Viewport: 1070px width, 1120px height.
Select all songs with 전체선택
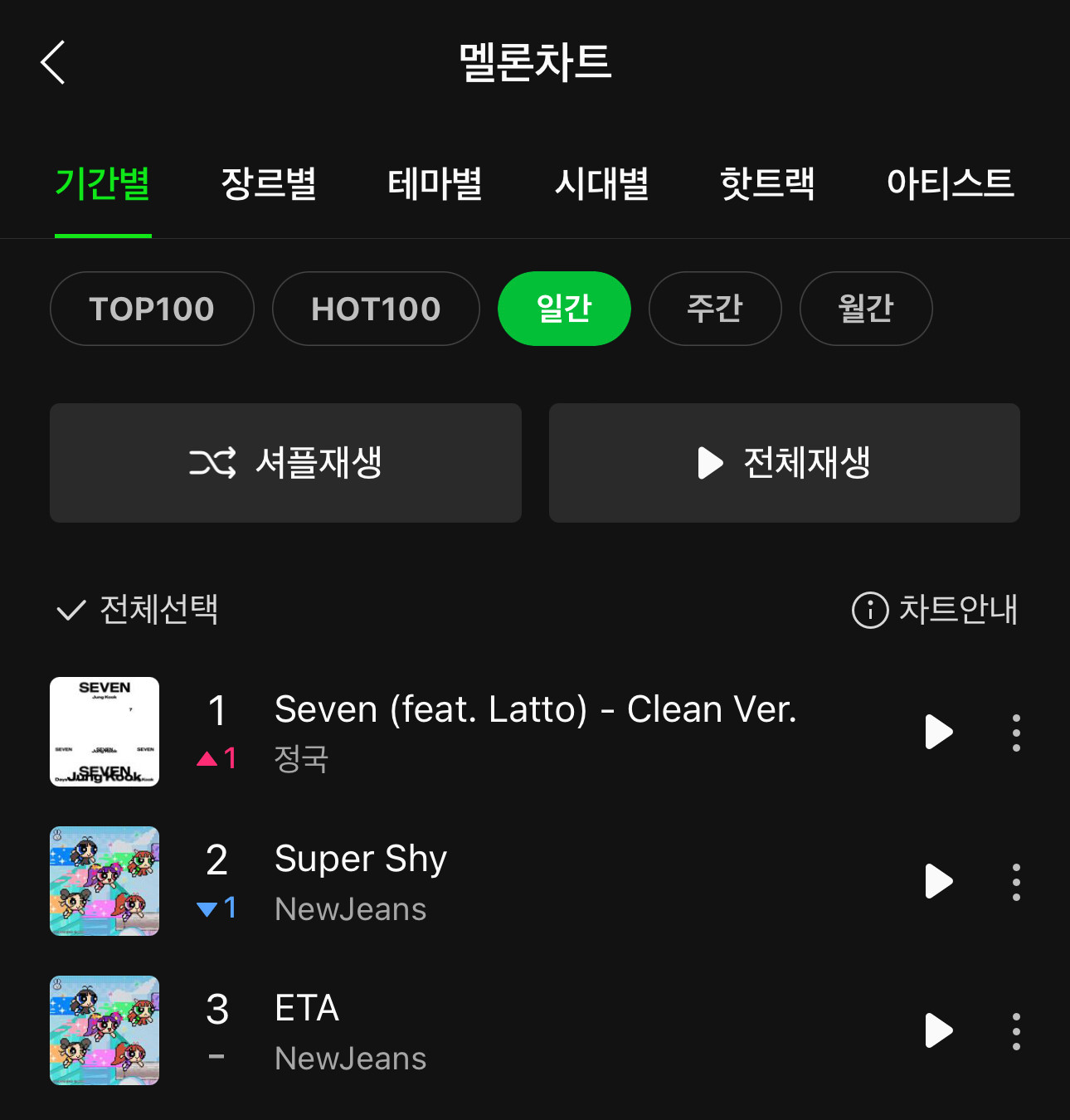pos(138,610)
